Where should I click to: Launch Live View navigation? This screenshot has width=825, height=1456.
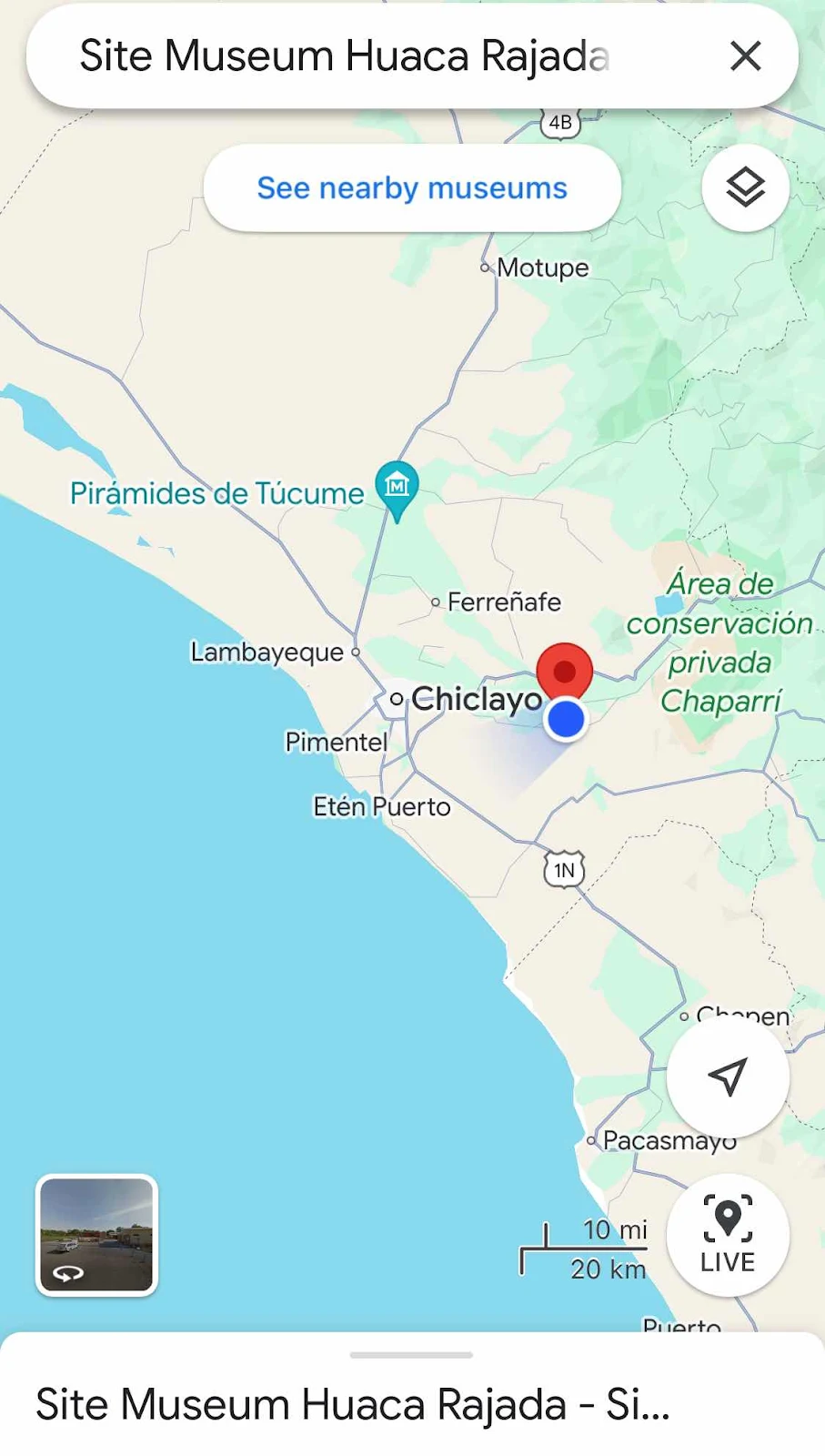[728, 1235]
